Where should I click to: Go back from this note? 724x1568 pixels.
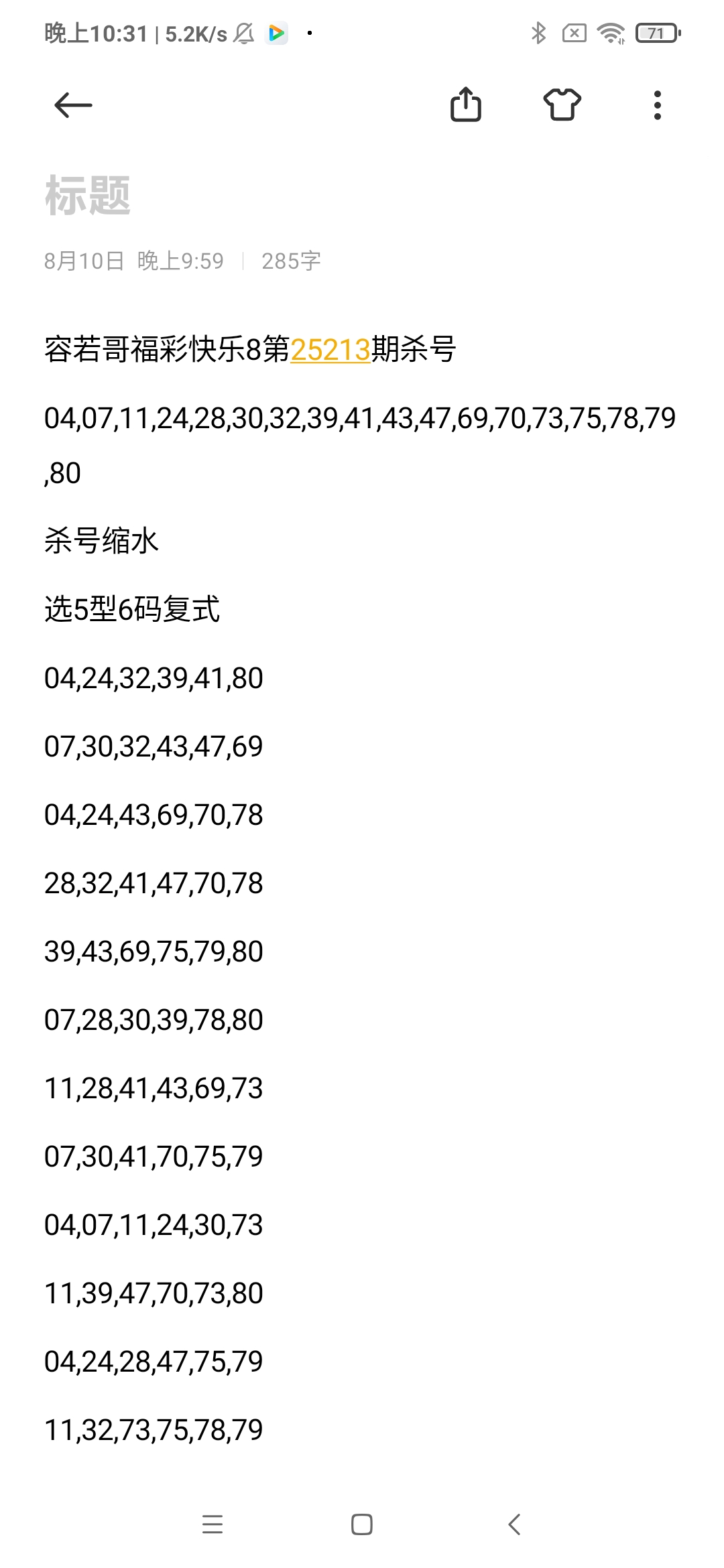click(x=73, y=105)
